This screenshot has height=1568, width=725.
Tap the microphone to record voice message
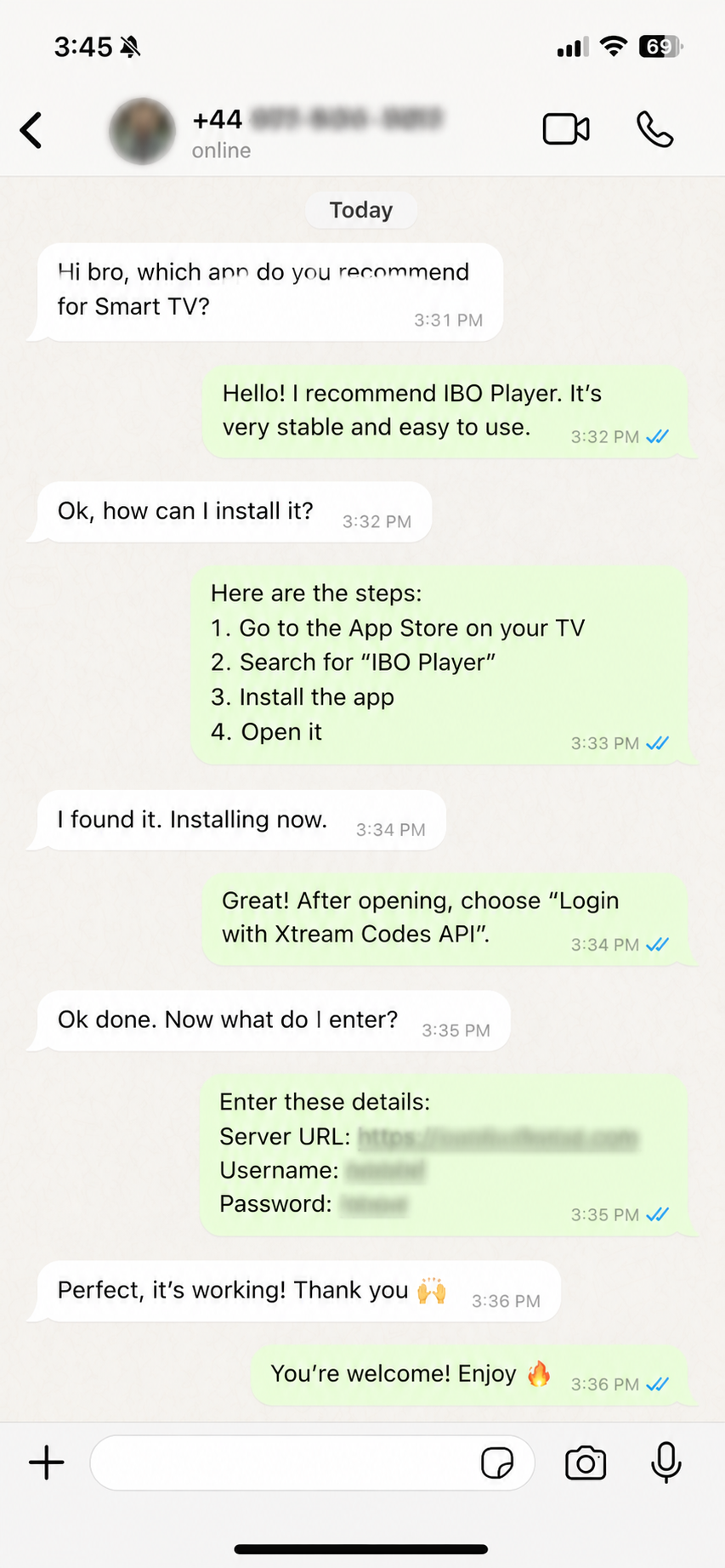[666, 1463]
